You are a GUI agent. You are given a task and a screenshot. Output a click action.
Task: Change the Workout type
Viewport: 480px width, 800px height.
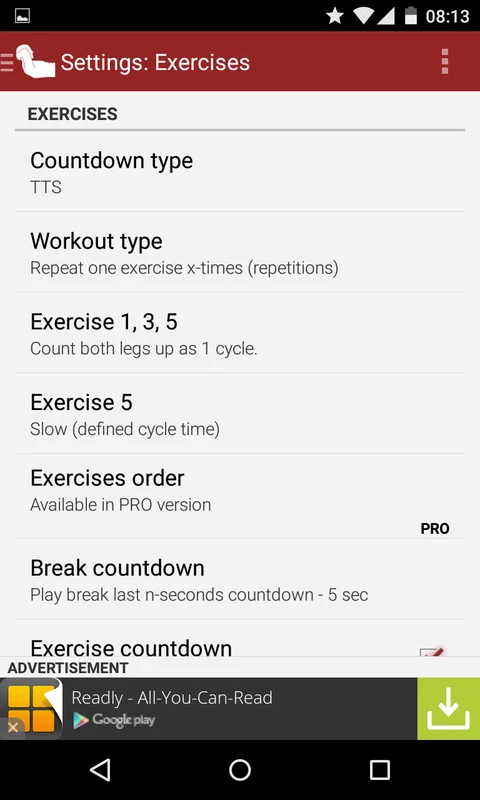240,253
